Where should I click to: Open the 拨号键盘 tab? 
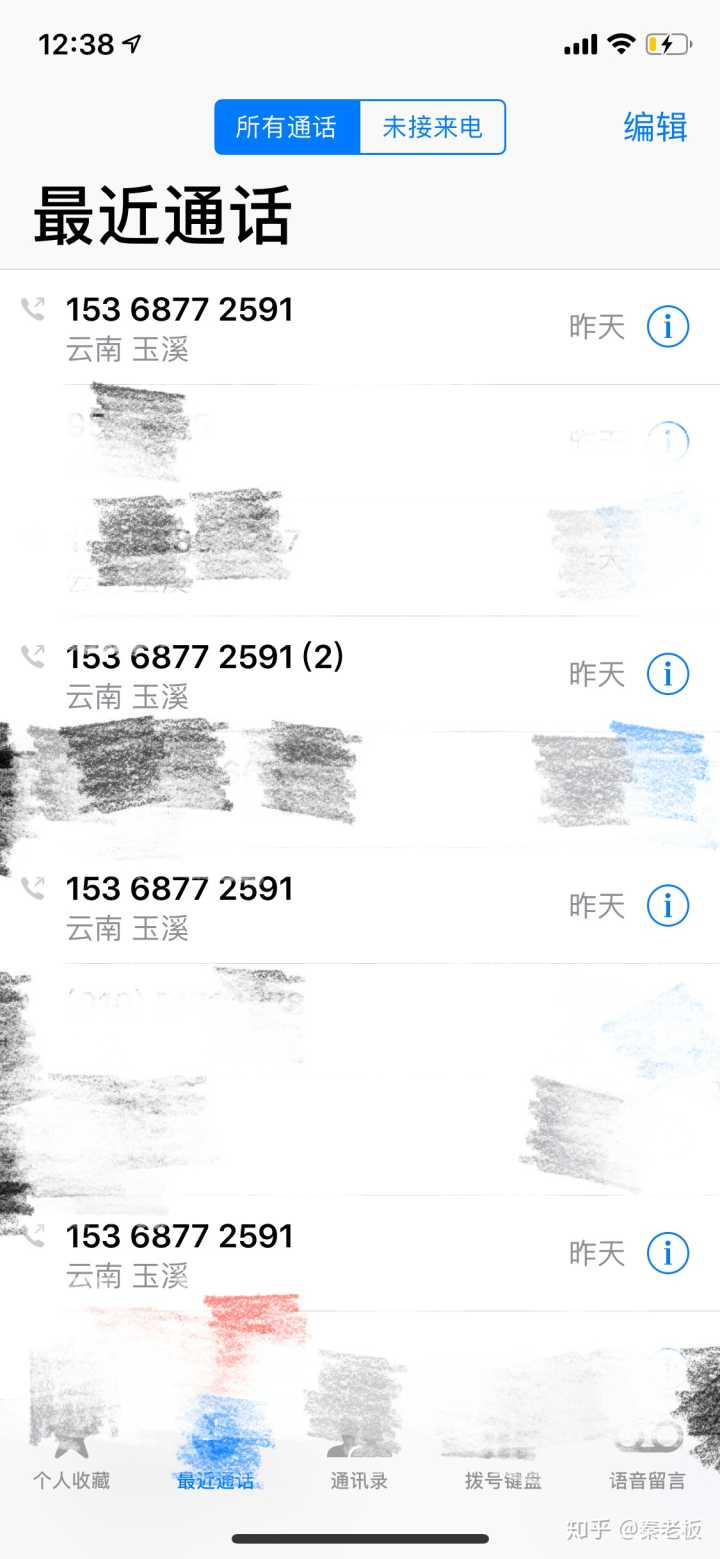point(503,1461)
